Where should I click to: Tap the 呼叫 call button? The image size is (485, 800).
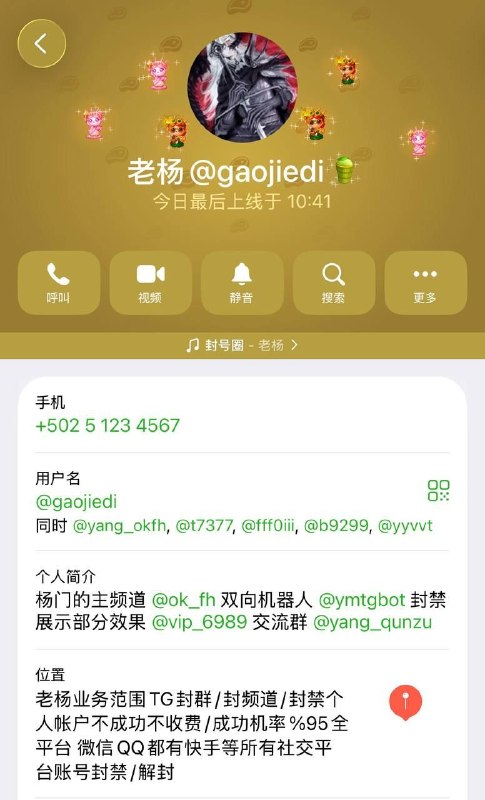tap(59, 283)
